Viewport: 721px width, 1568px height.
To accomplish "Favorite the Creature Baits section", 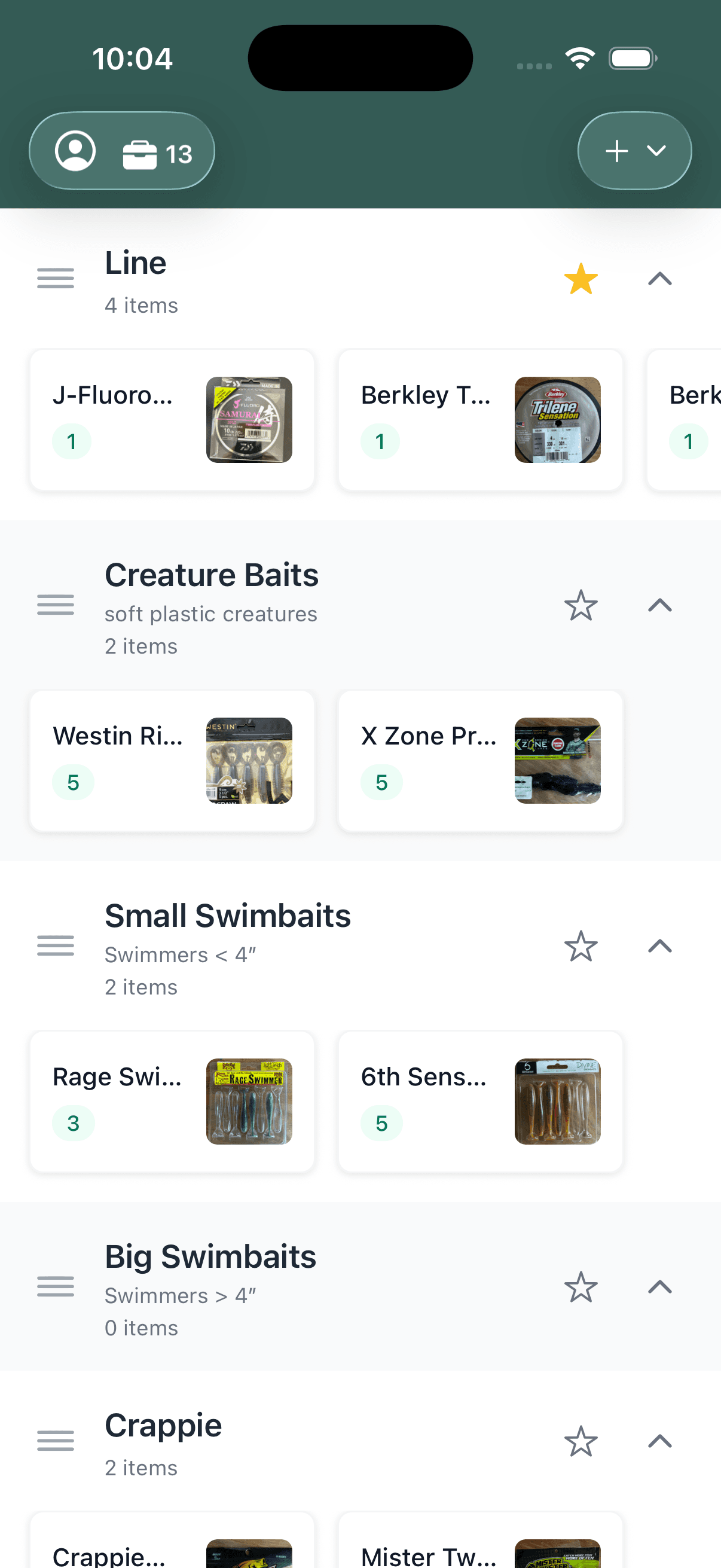I will pos(582,605).
